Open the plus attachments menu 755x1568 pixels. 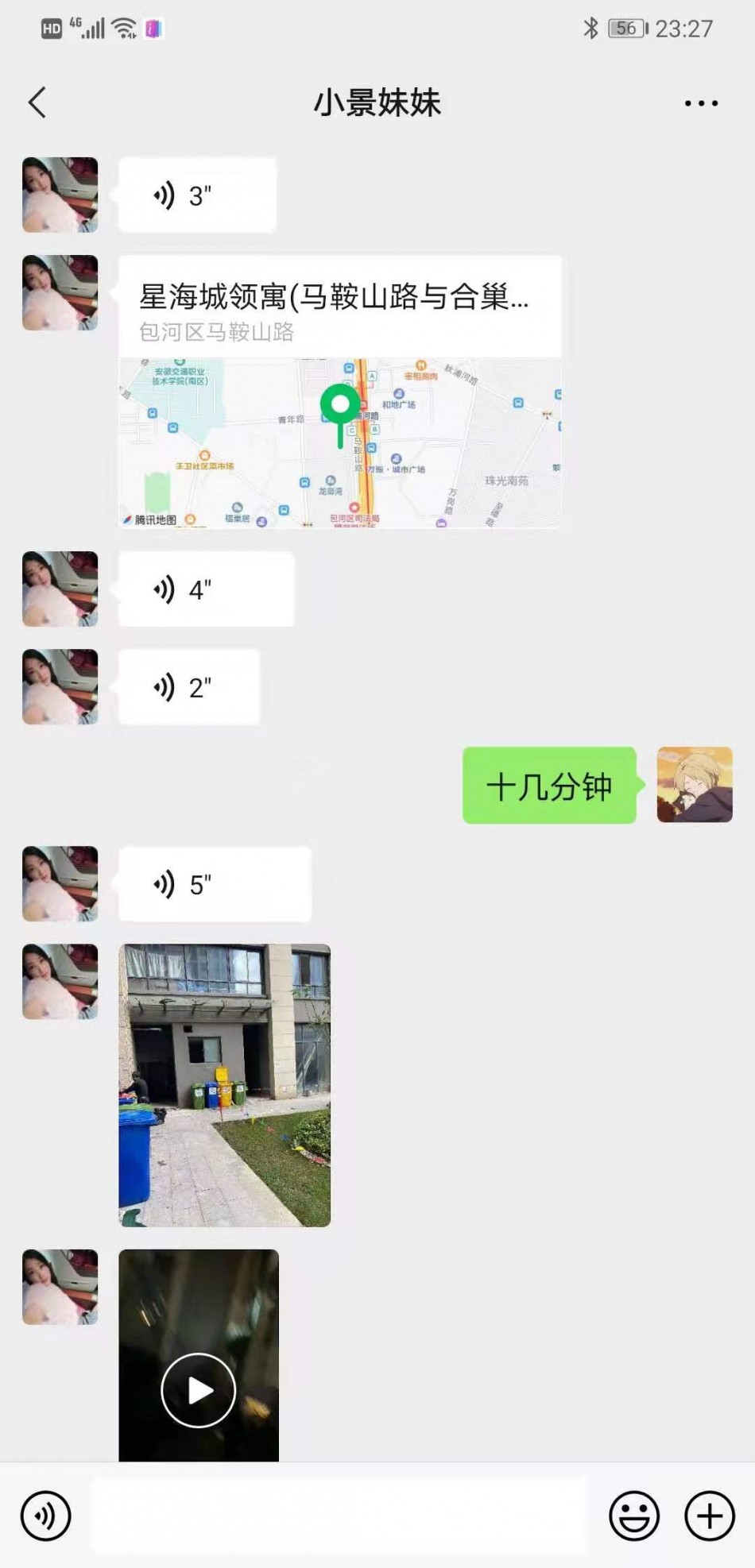709,1516
